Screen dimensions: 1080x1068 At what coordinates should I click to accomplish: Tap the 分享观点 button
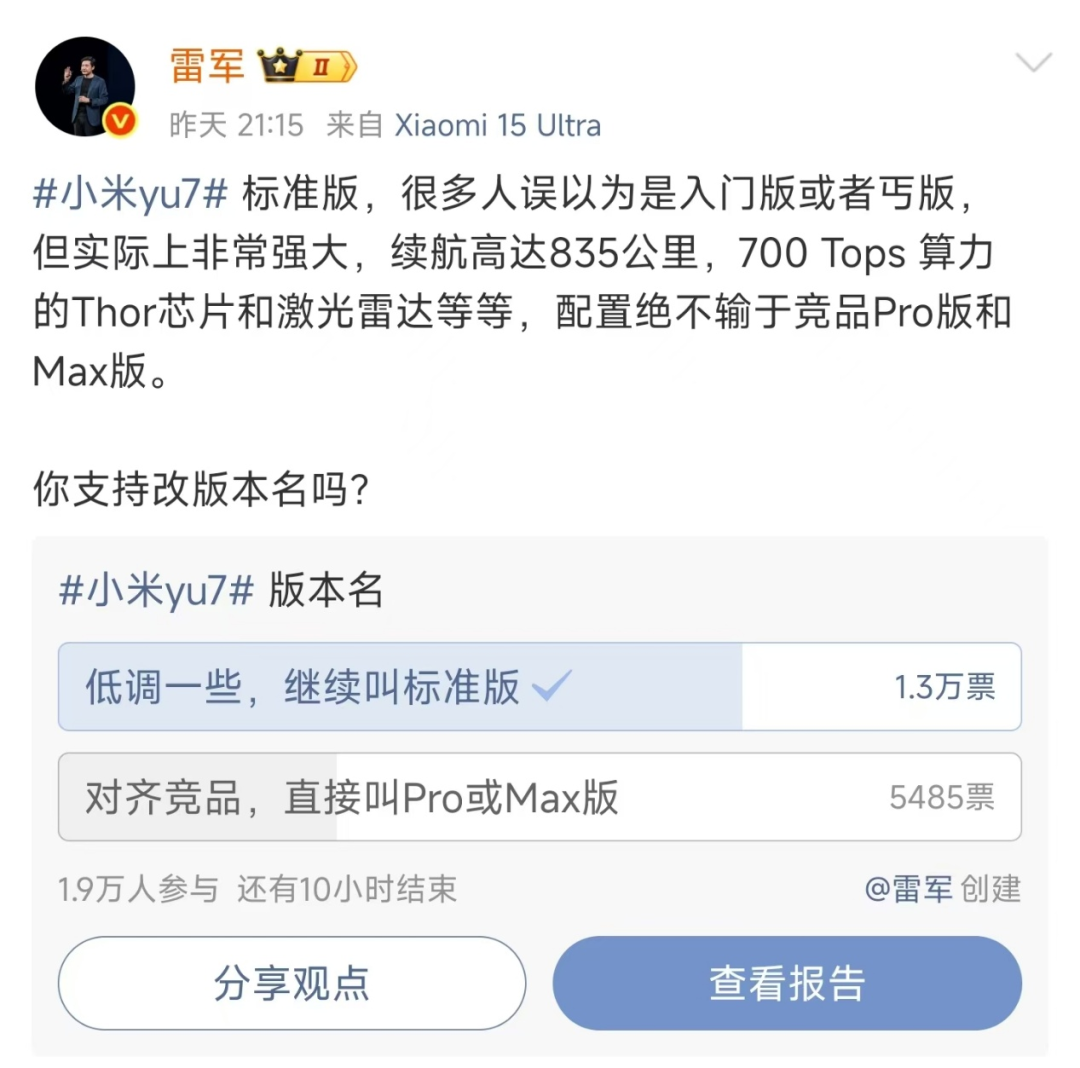click(x=291, y=983)
